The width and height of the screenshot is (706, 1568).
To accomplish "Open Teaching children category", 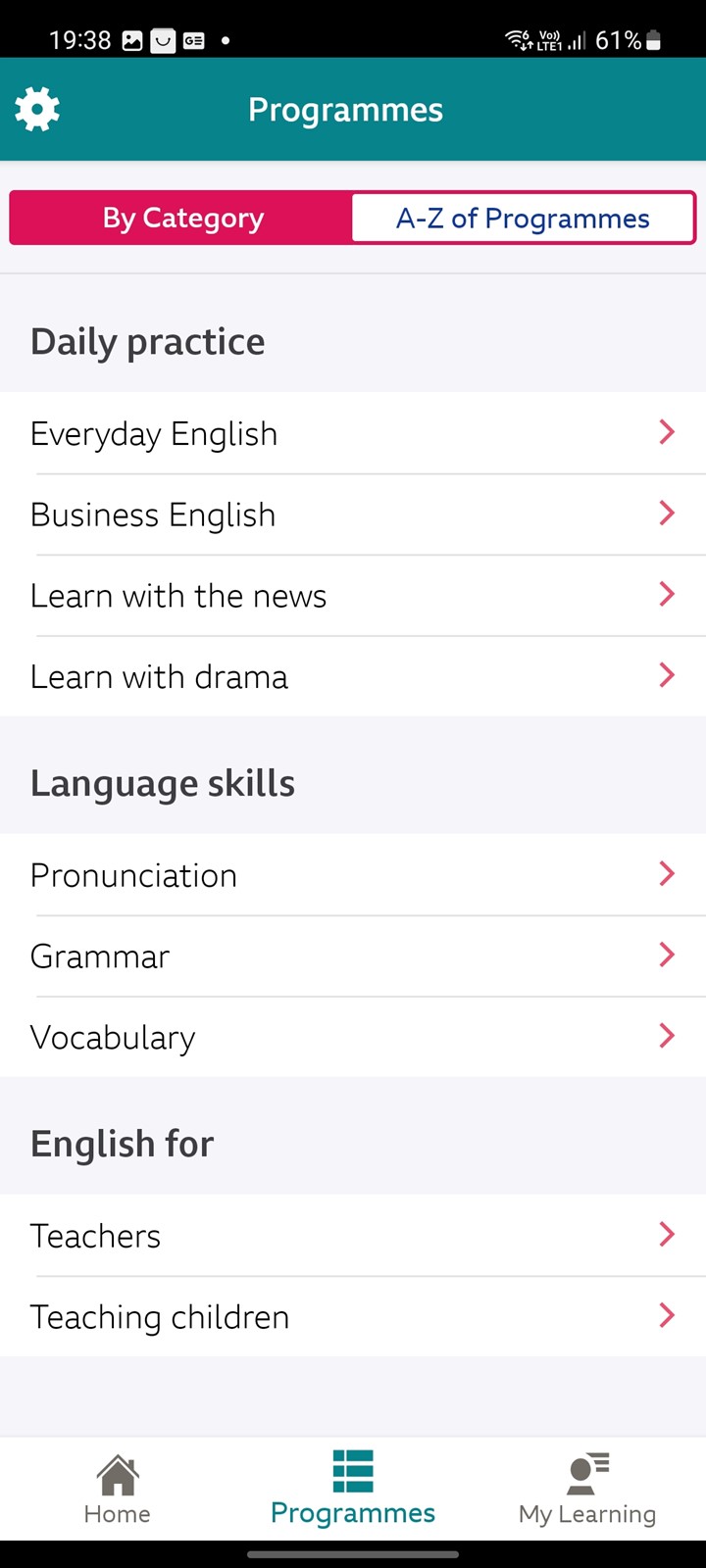I will (353, 1316).
